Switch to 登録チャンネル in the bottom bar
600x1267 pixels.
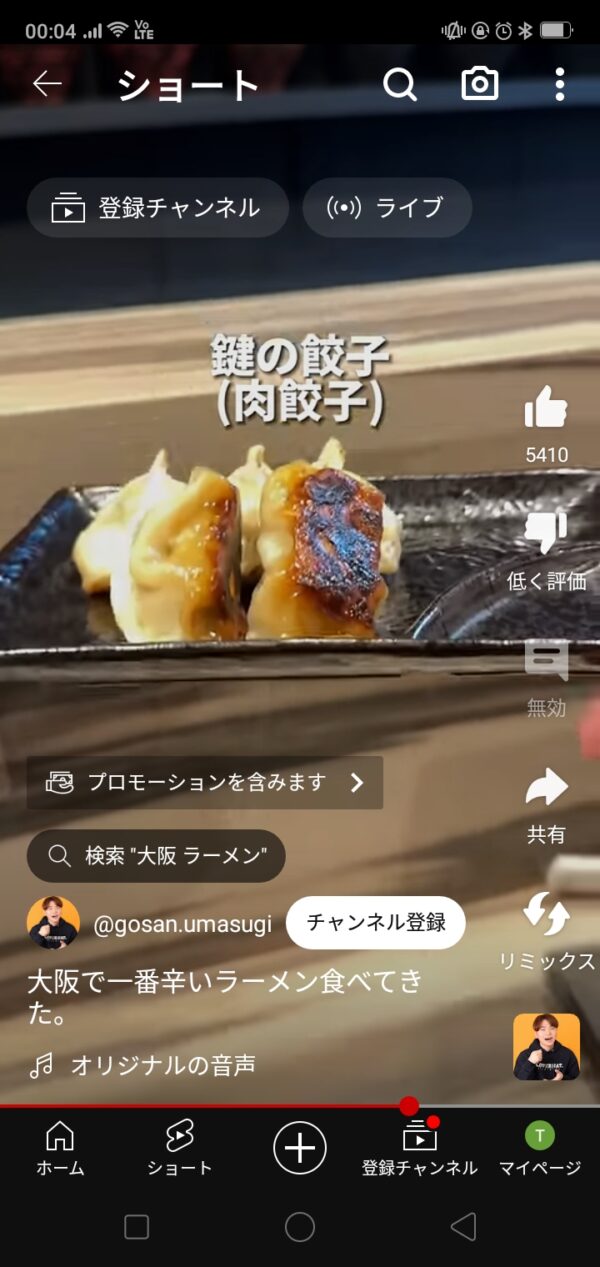(x=420, y=1148)
